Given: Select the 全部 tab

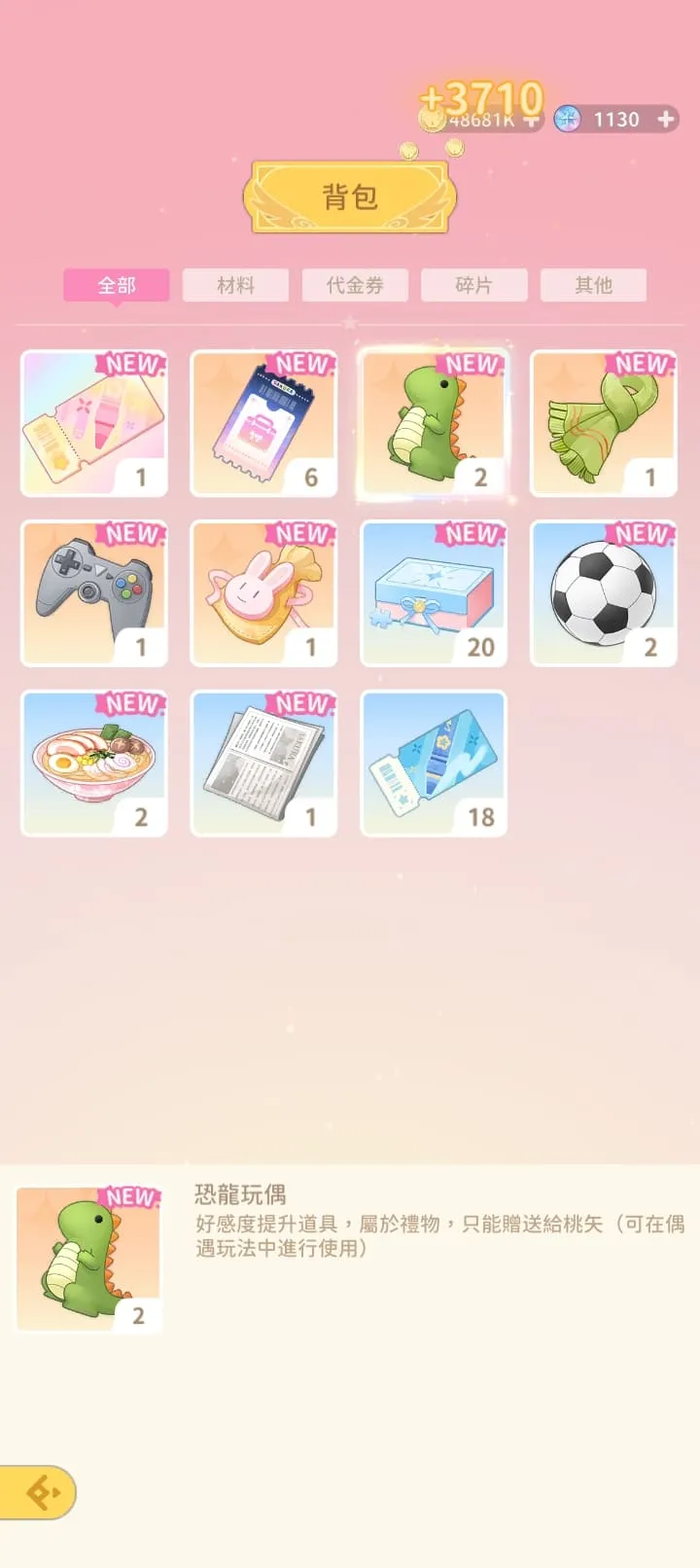Looking at the screenshot, I should pos(117,285).
